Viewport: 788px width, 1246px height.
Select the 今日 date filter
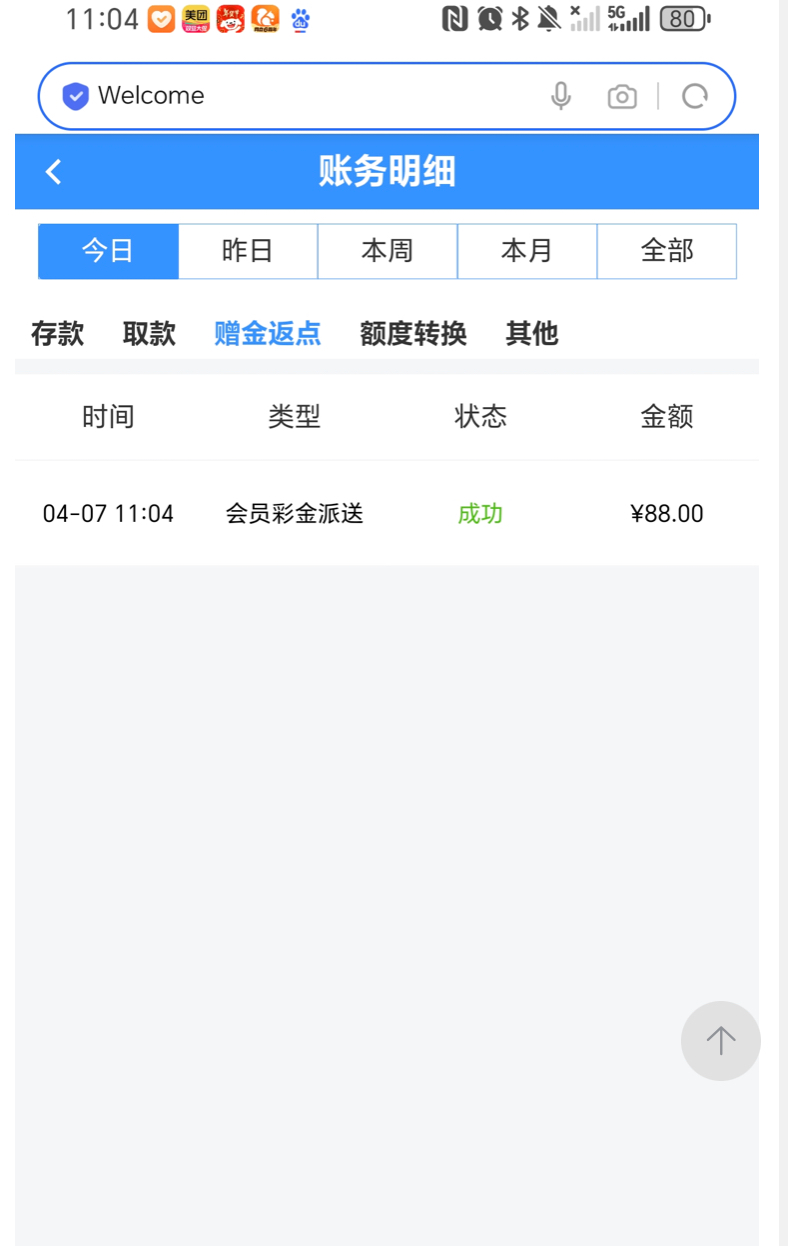click(108, 251)
